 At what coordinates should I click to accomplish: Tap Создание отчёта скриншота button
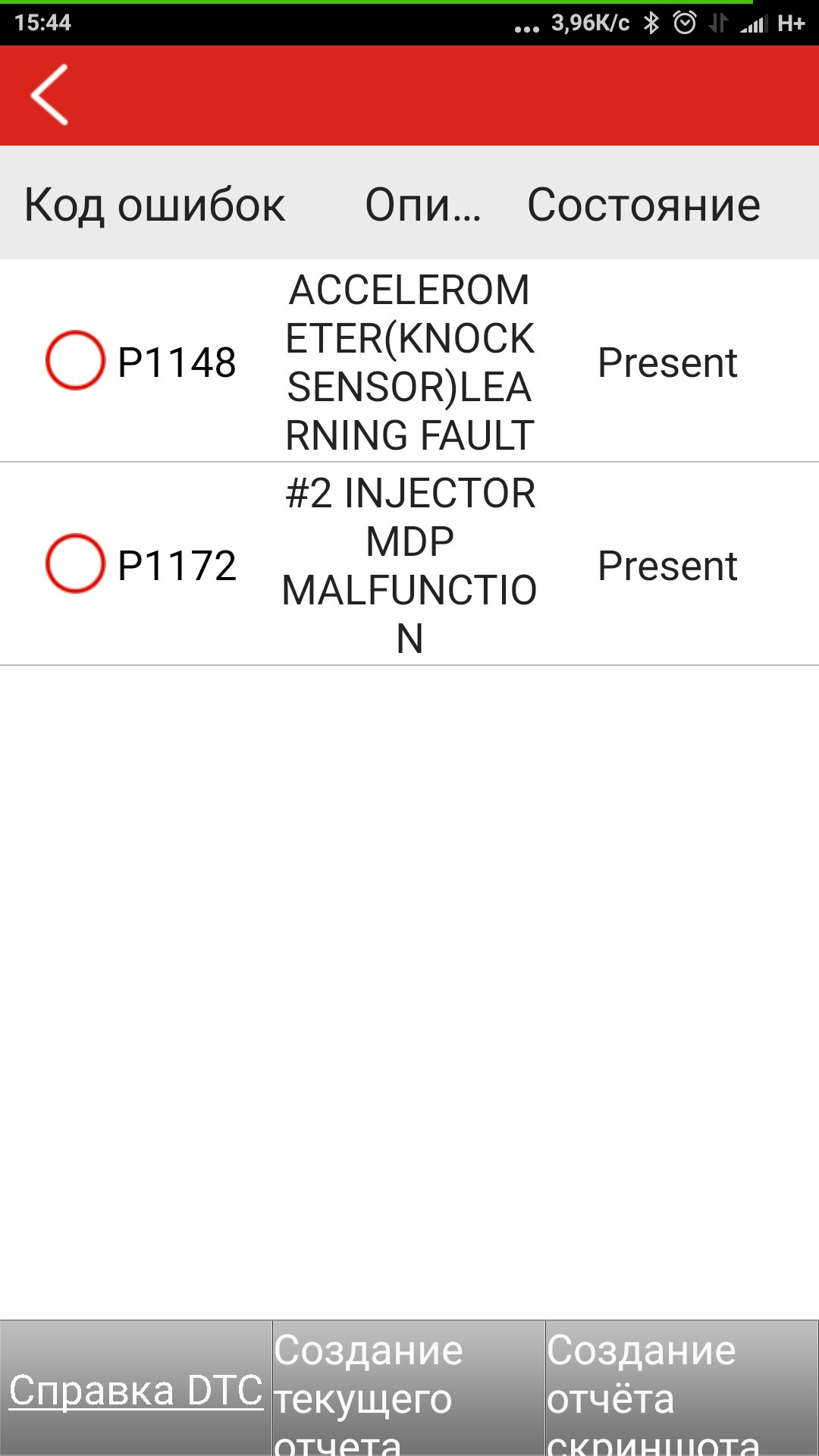(681, 1389)
